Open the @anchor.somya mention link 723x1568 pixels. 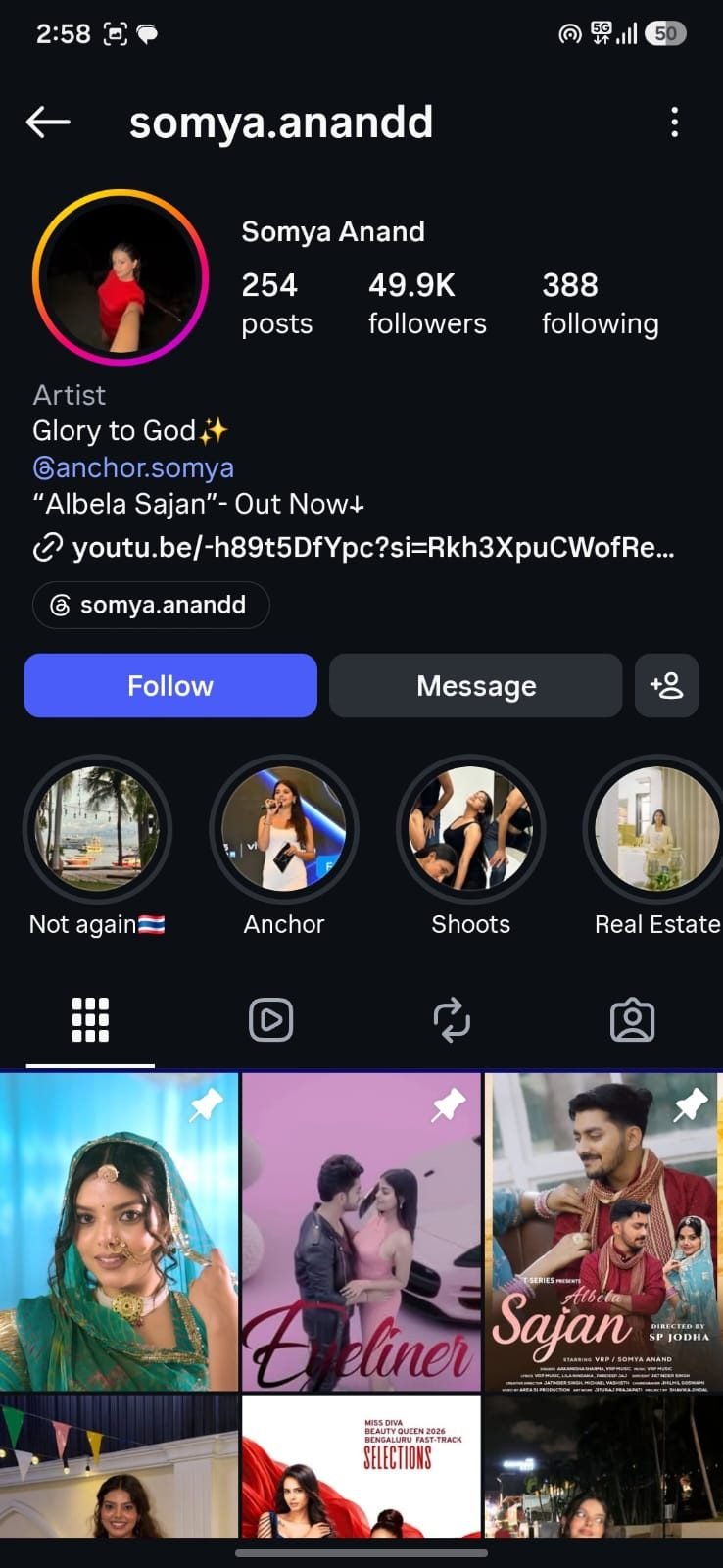point(133,467)
